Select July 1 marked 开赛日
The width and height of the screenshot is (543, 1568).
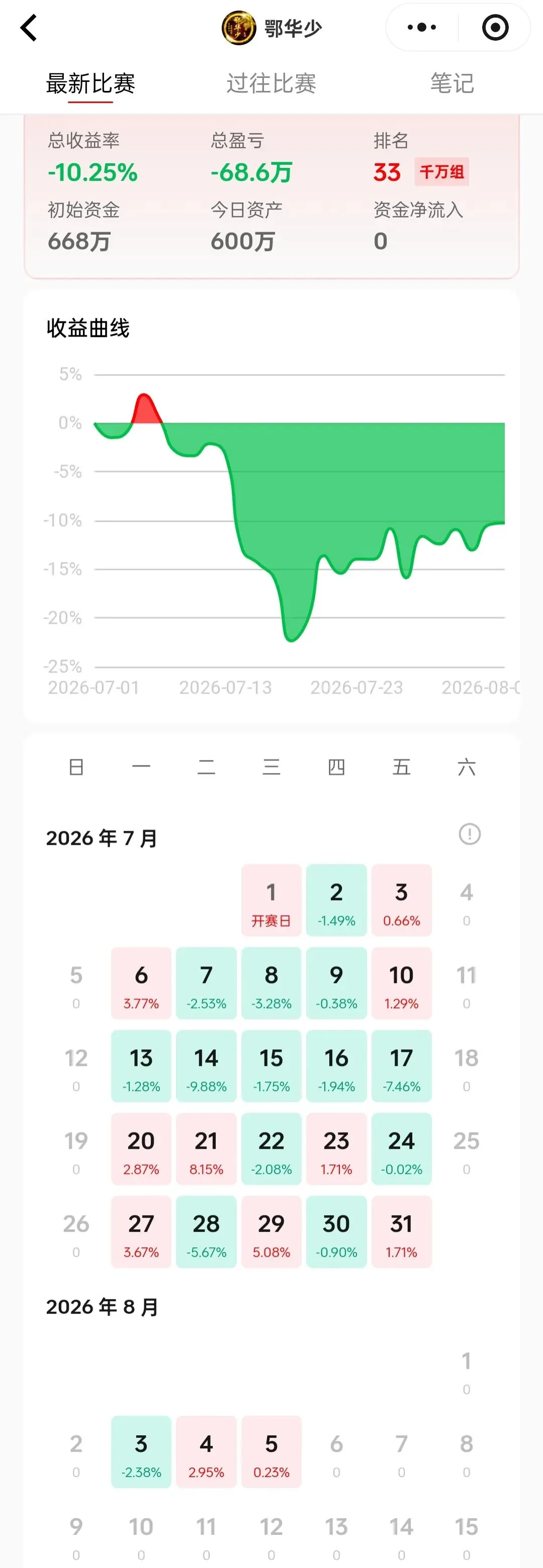pos(271,900)
